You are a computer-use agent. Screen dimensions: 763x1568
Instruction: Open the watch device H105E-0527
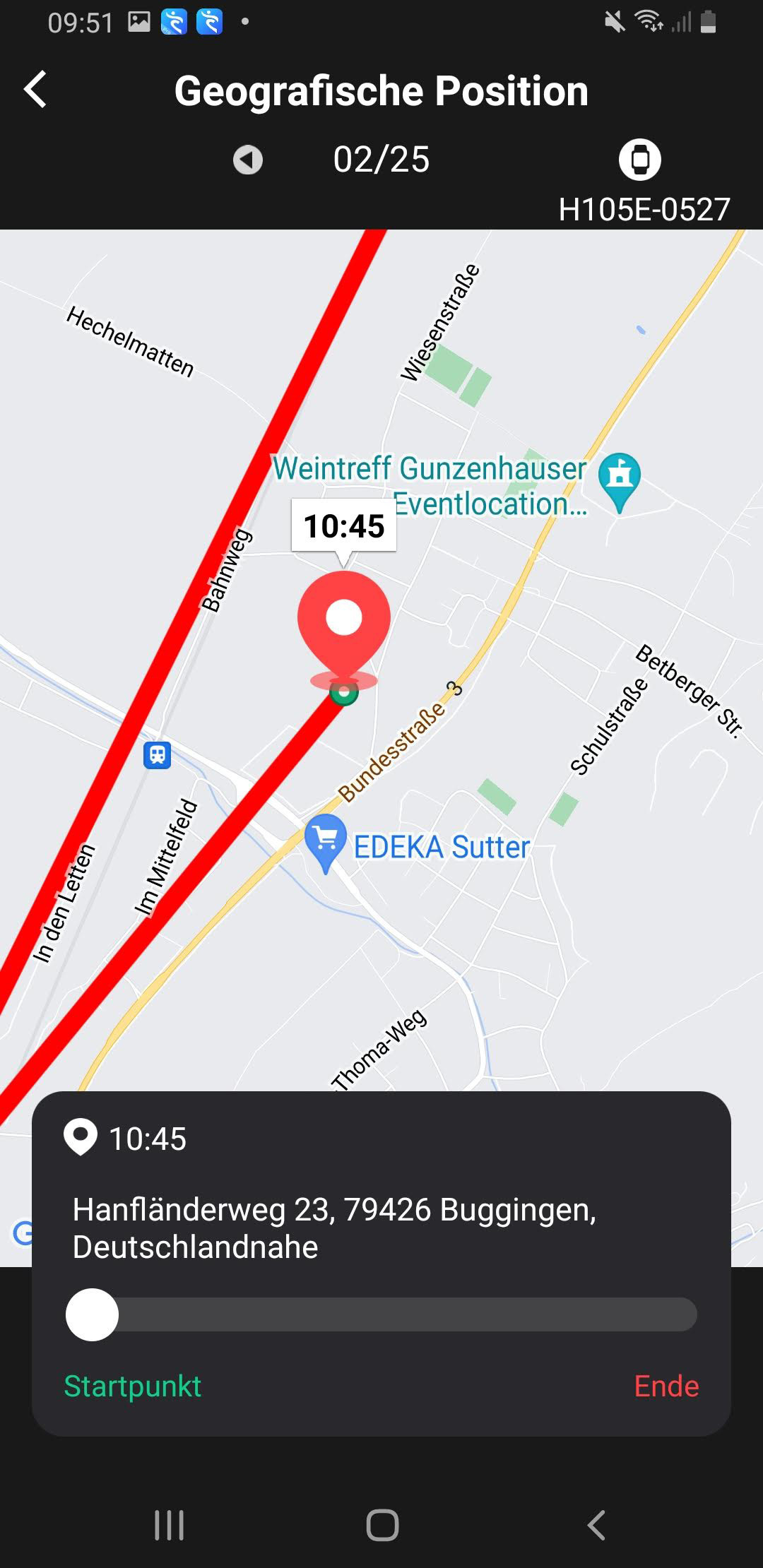tap(640, 160)
